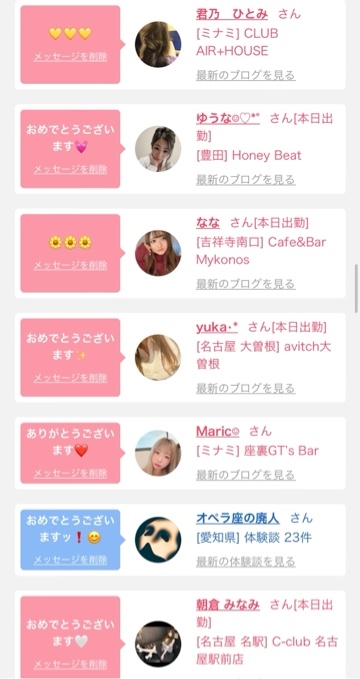Delete message under ゆうな's congratulation bubble
This screenshot has height=679, width=360.
(x=70, y=169)
